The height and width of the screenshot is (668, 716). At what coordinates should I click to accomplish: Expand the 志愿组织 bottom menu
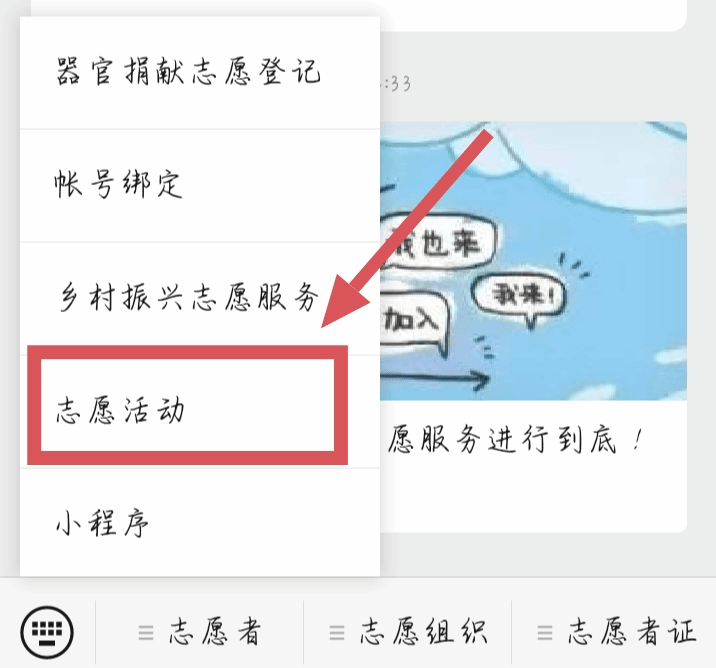(408, 632)
